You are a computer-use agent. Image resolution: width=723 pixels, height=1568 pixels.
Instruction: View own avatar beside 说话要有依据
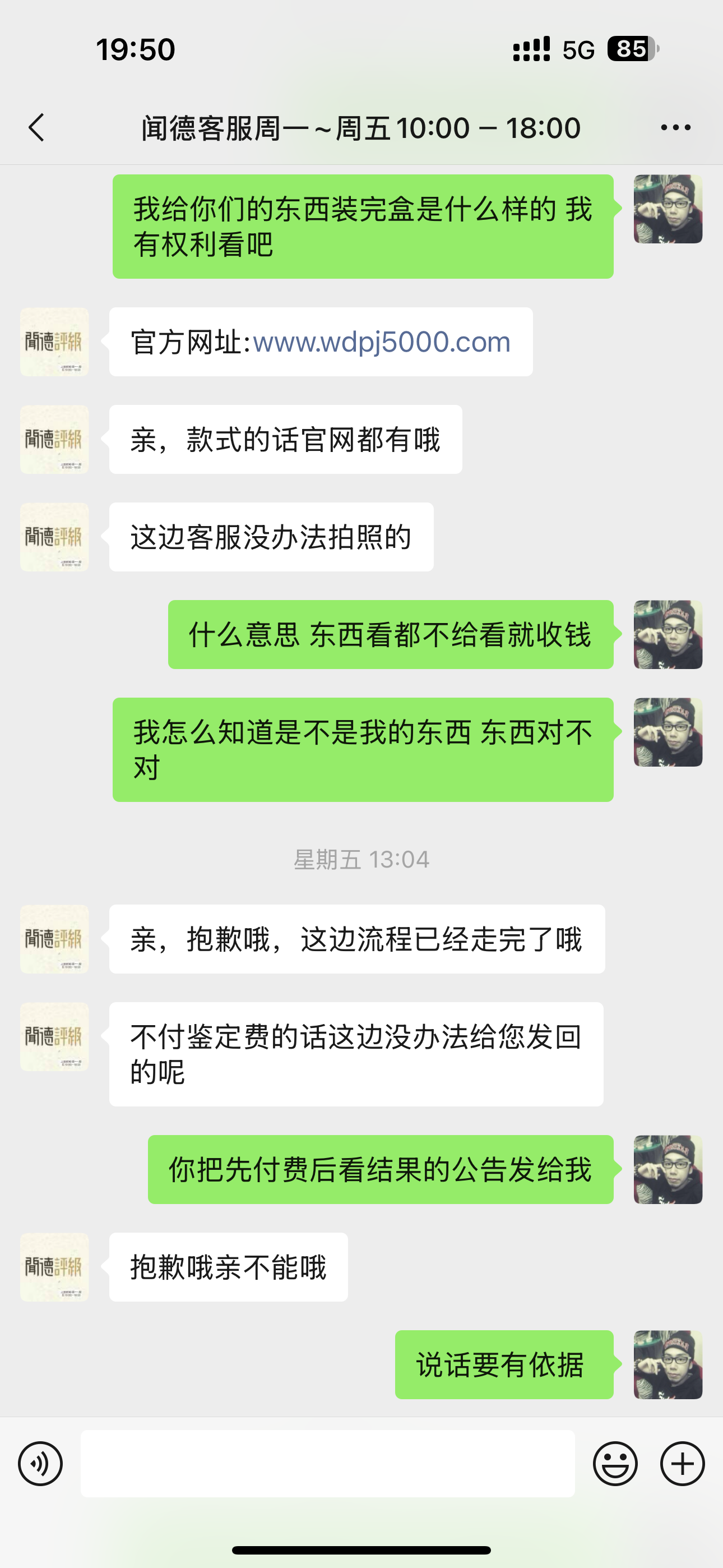coord(668,1364)
